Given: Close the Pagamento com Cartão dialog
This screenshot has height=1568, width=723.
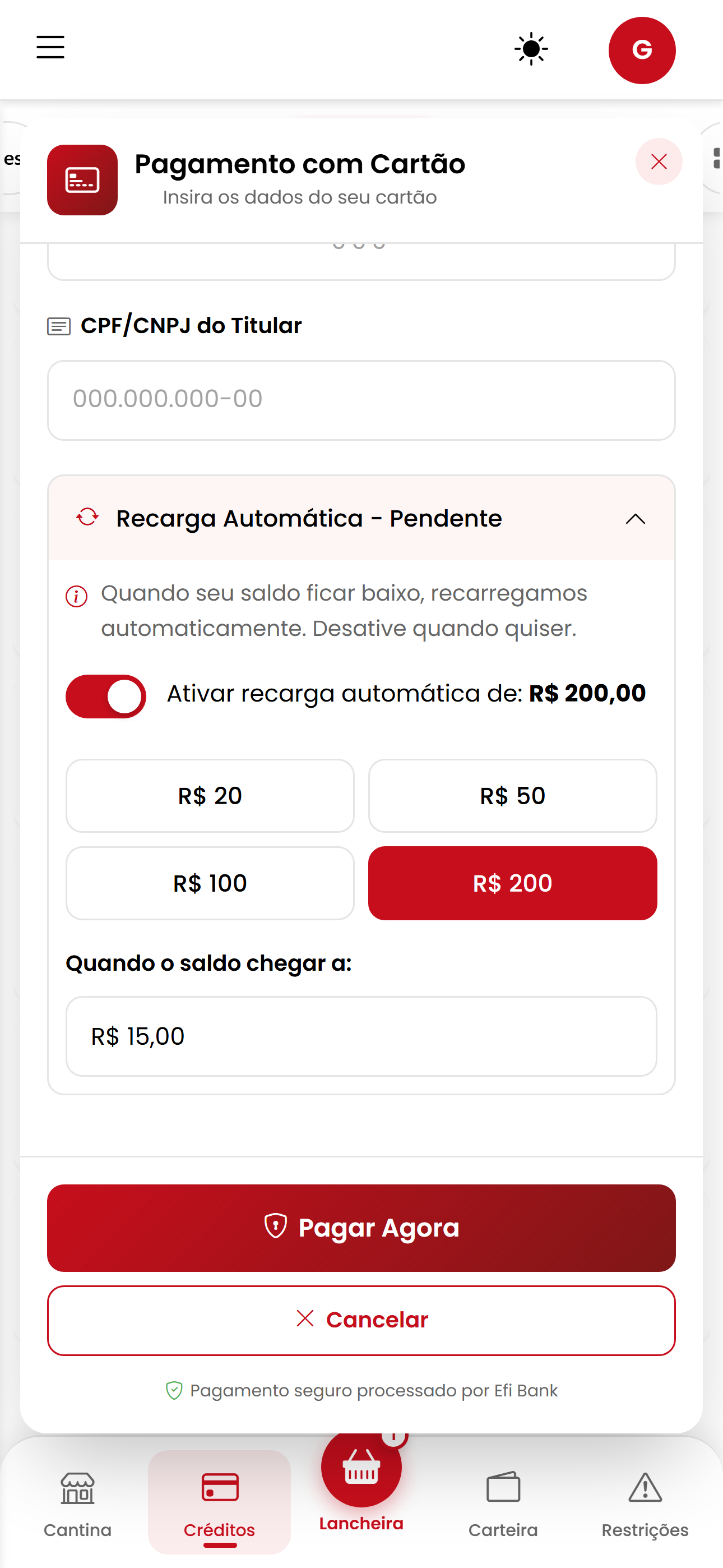Looking at the screenshot, I should 659,162.
